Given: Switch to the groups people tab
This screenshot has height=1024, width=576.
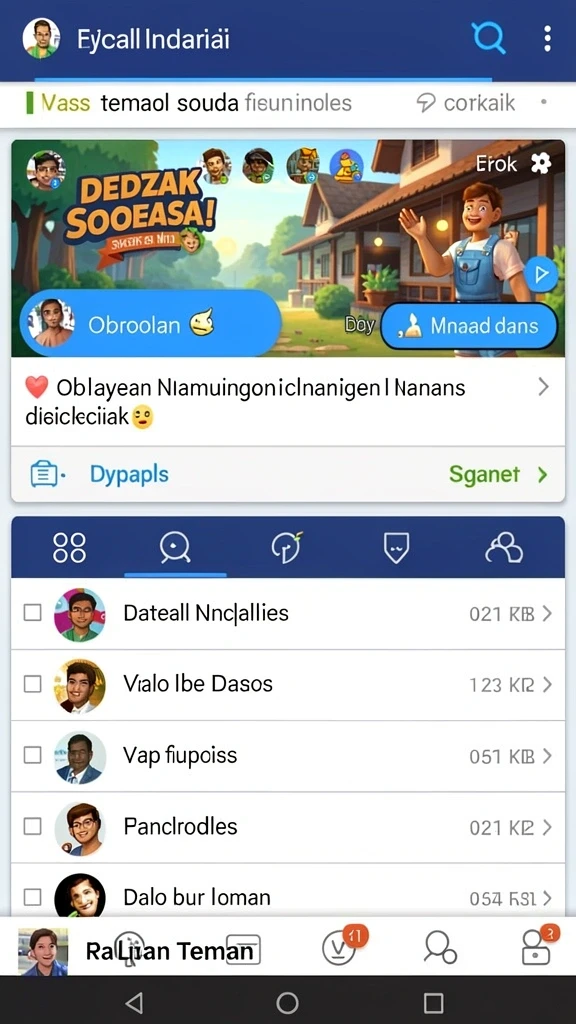Looking at the screenshot, I should pyautogui.click(x=504, y=547).
